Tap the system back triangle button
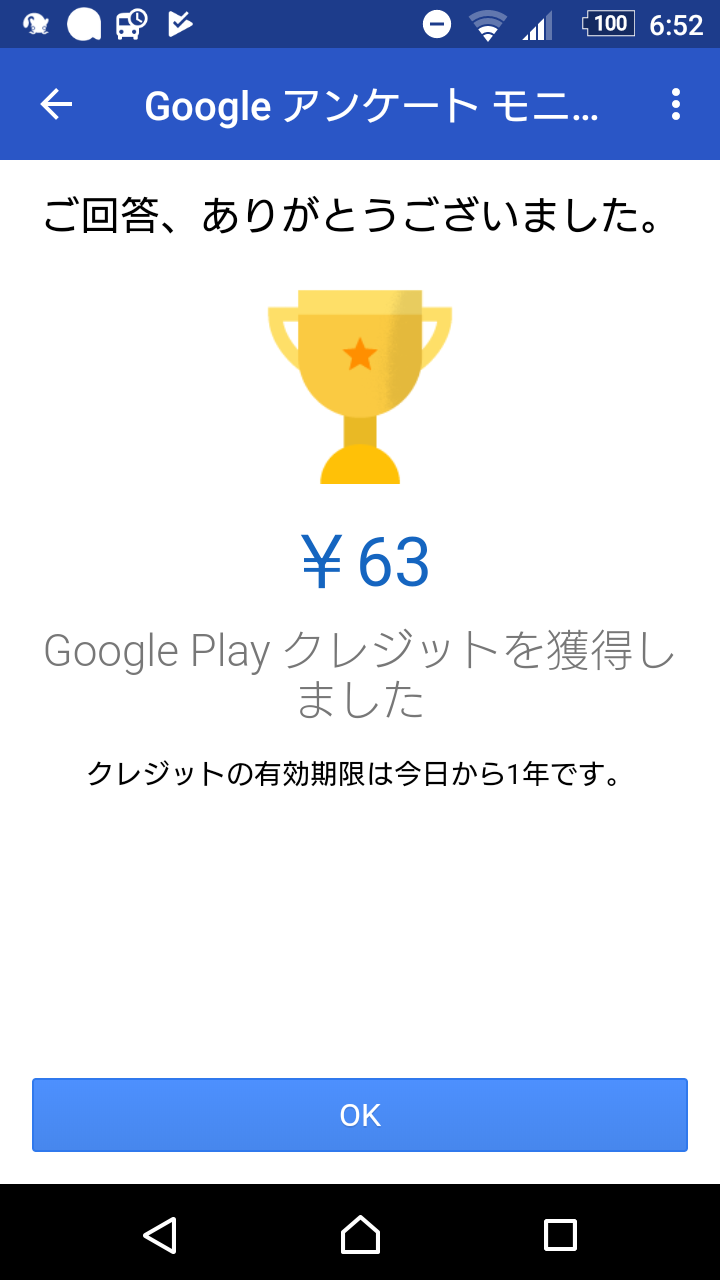 tap(160, 1235)
